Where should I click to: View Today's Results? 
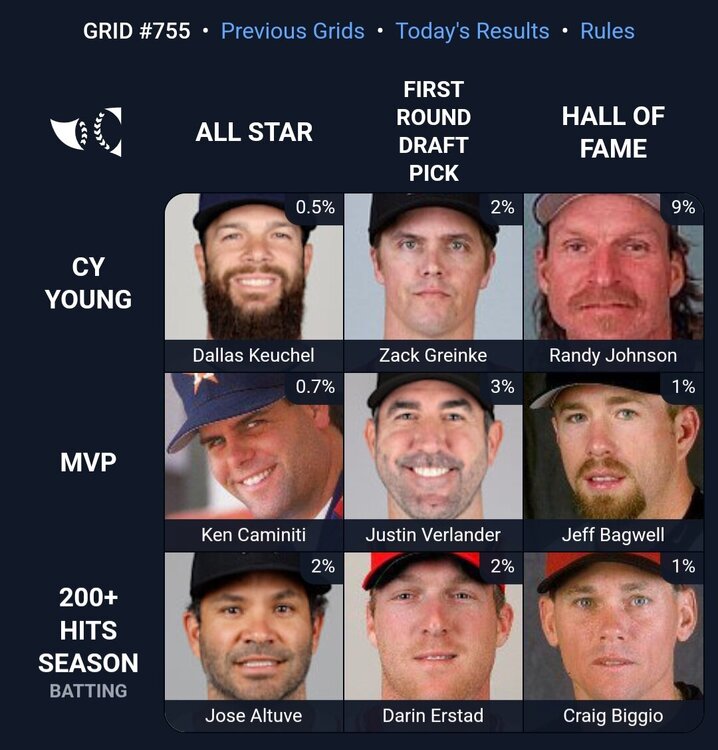(472, 31)
